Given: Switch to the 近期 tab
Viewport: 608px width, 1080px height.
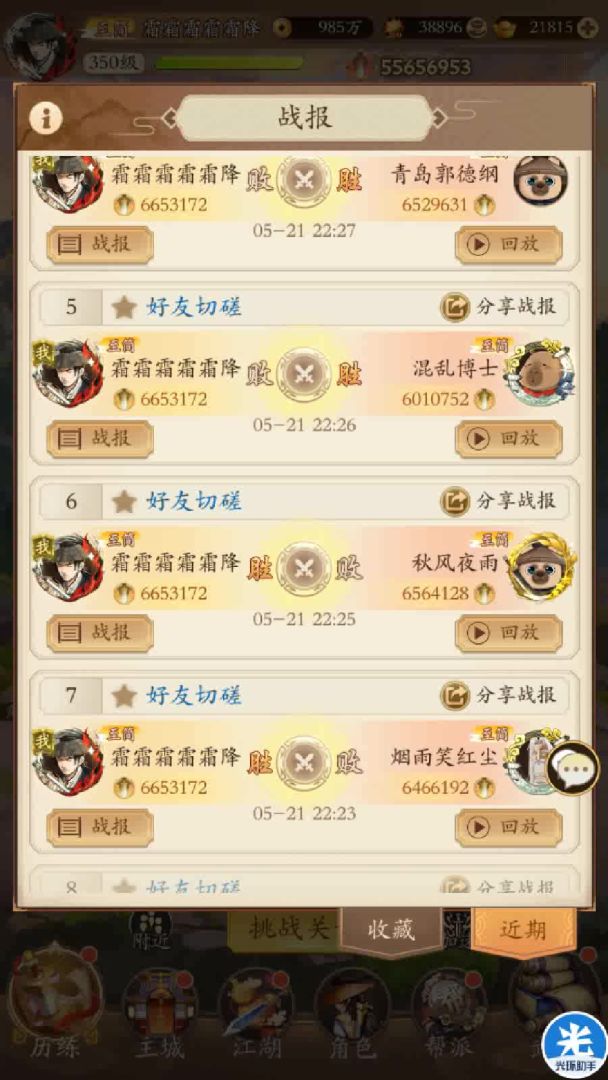Looking at the screenshot, I should (x=524, y=930).
